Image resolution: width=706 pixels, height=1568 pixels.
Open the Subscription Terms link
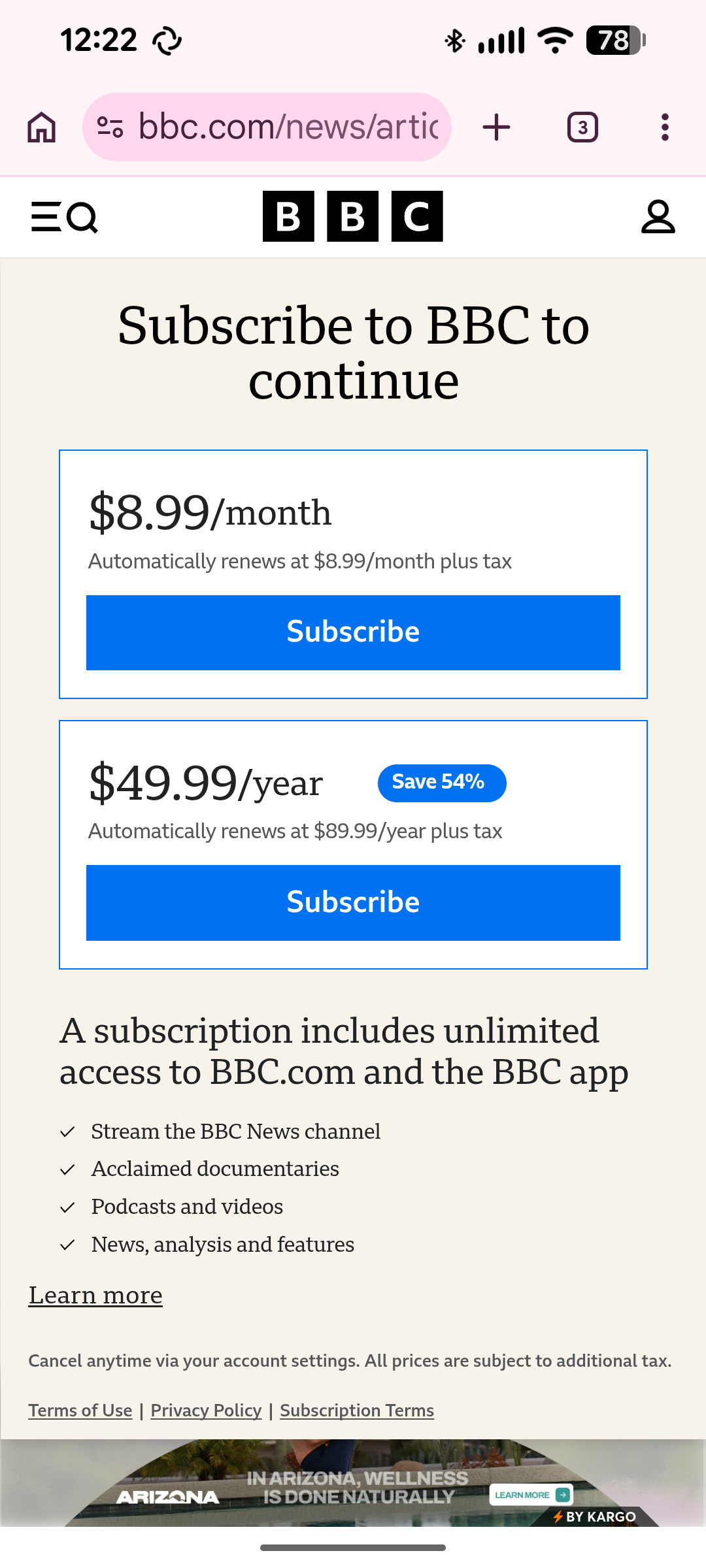pos(357,1411)
